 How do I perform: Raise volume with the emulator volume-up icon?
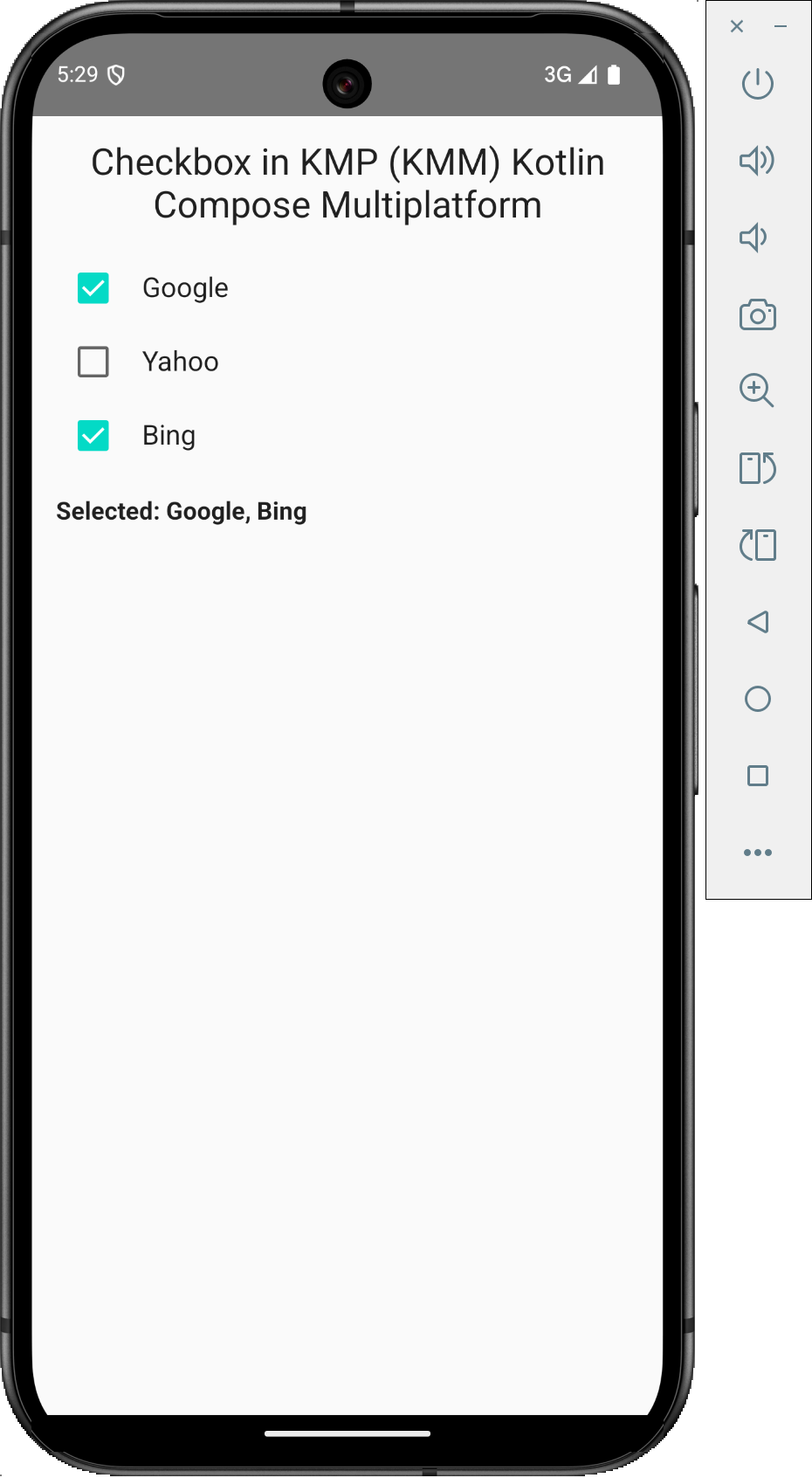(x=758, y=161)
